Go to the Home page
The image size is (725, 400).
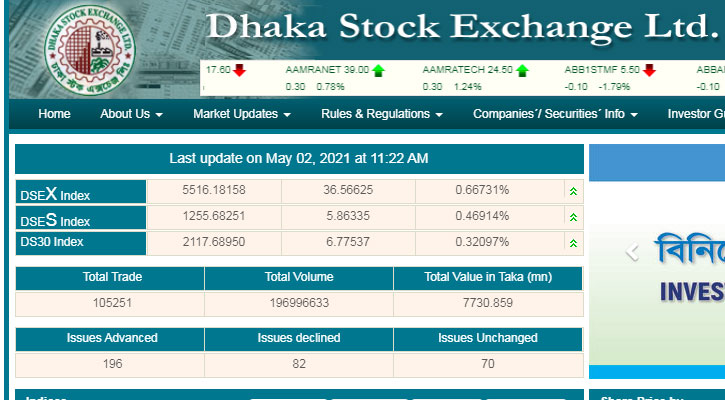(54, 114)
